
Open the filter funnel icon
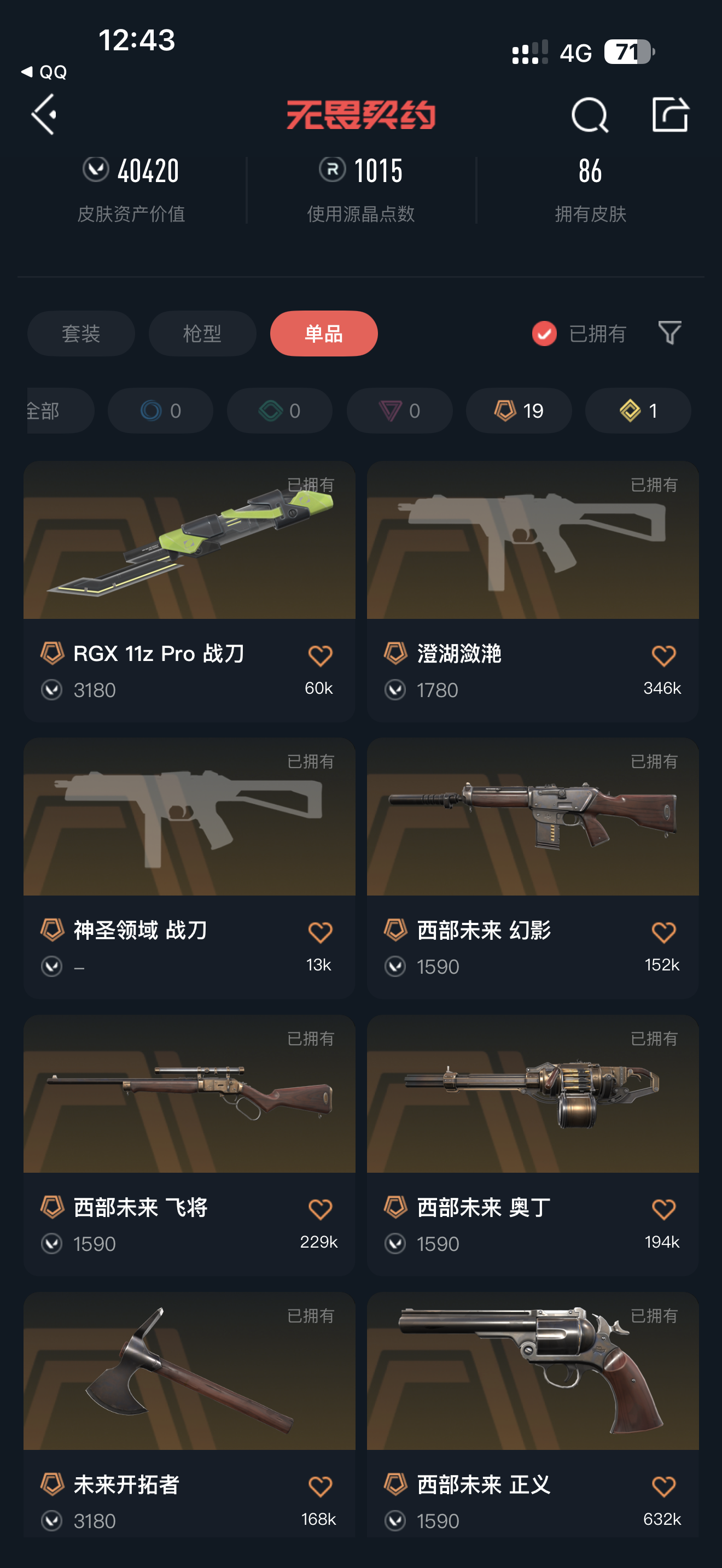coord(669,333)
